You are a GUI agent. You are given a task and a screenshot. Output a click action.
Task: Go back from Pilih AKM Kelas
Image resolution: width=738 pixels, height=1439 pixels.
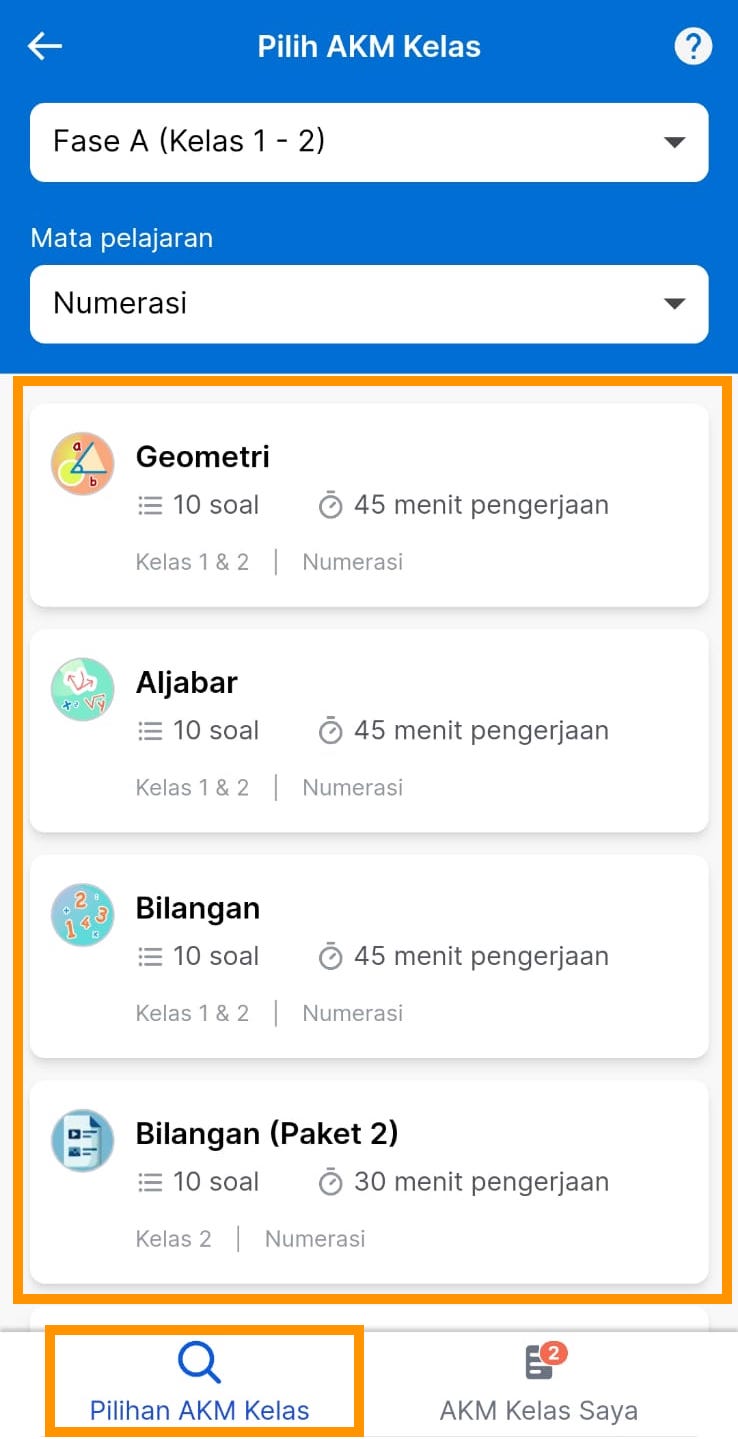[45, 46]
